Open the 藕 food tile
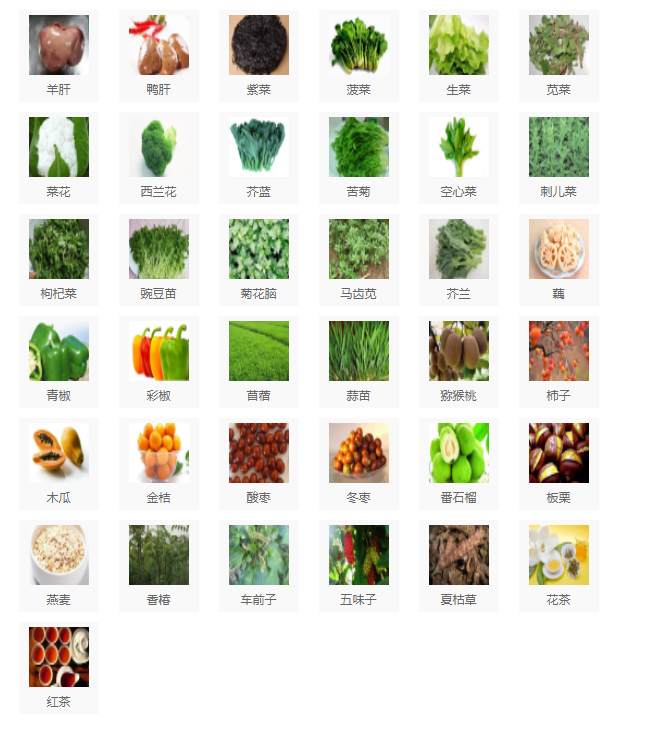Viewport: 656px width, 741px height. (559, 250)
